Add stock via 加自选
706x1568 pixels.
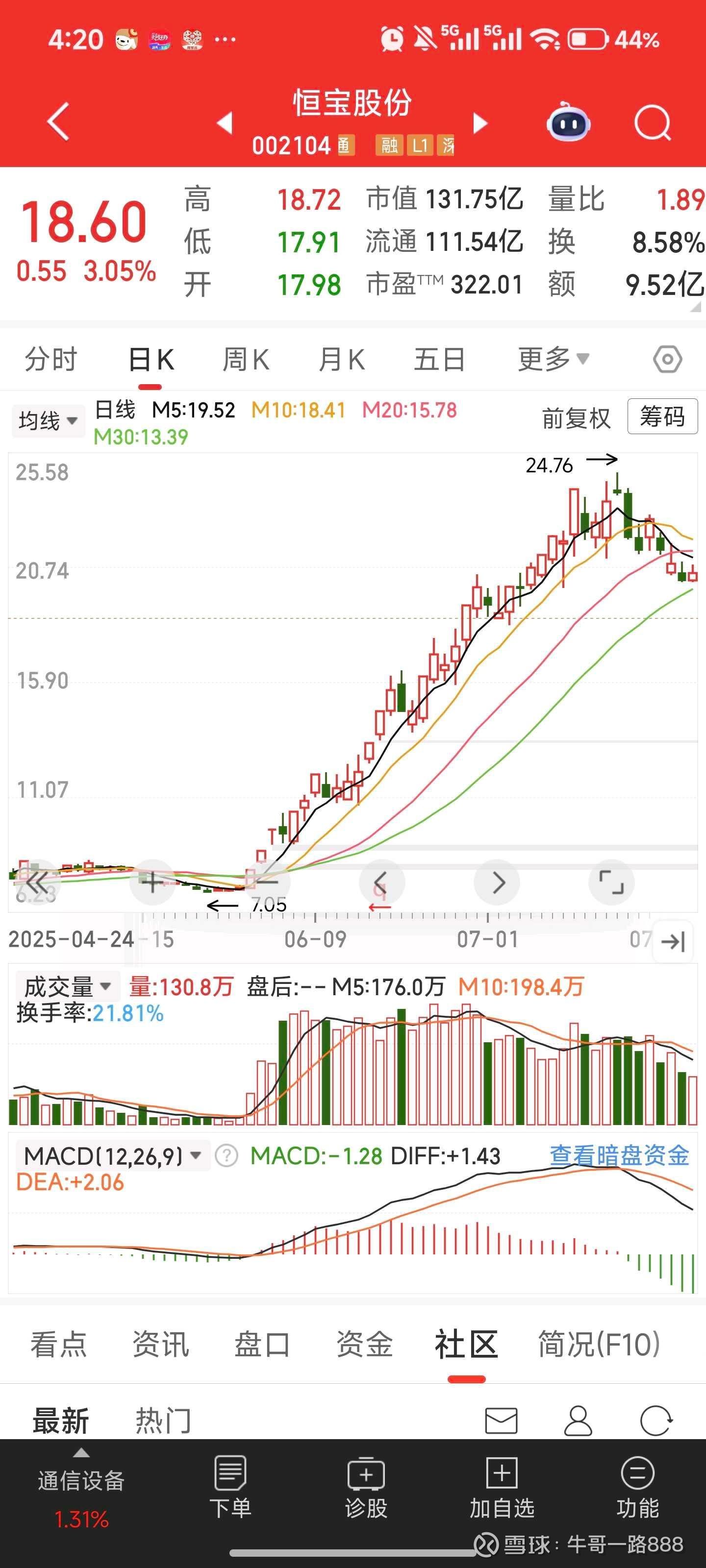pos(502,1487)
